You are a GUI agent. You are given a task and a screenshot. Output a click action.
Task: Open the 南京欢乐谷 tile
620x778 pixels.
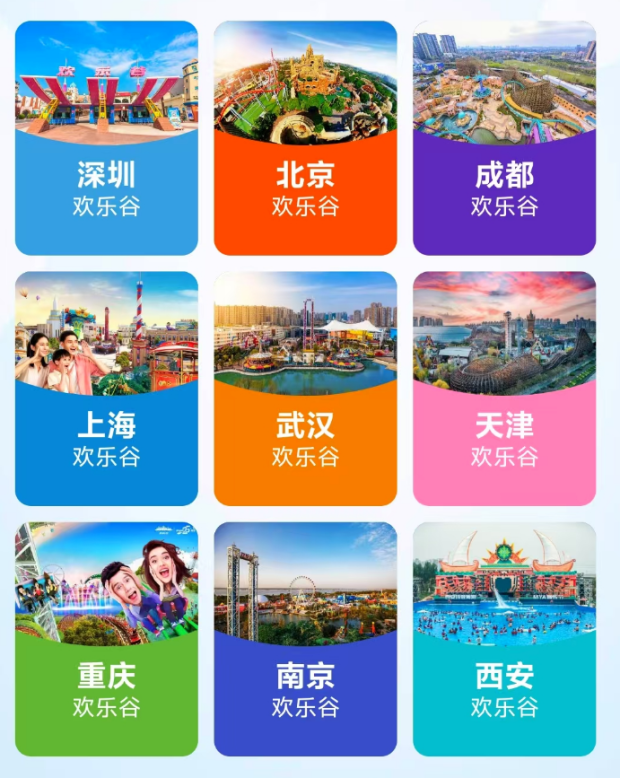pyautogui.click(x=305, y=640)
